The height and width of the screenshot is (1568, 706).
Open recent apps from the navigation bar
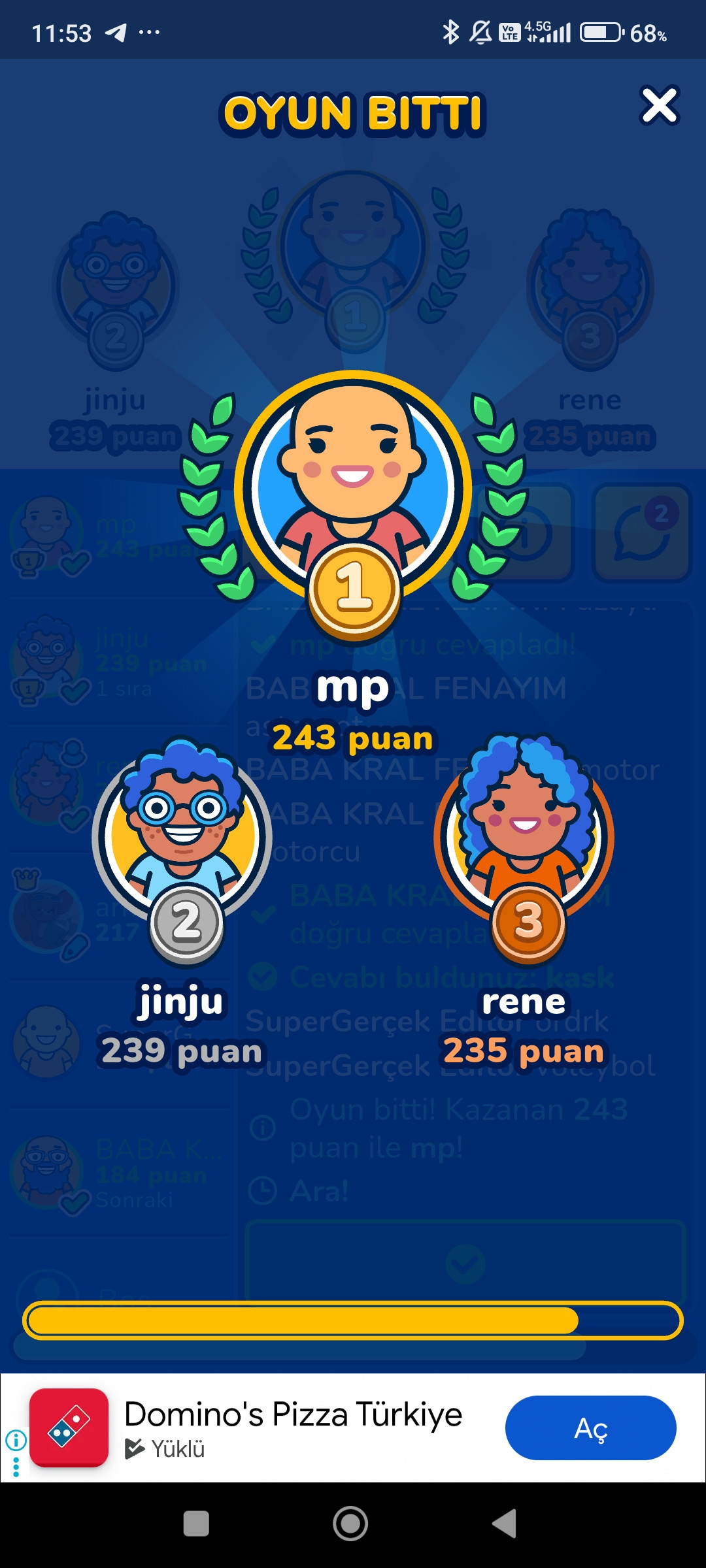tap(196, 1524)
